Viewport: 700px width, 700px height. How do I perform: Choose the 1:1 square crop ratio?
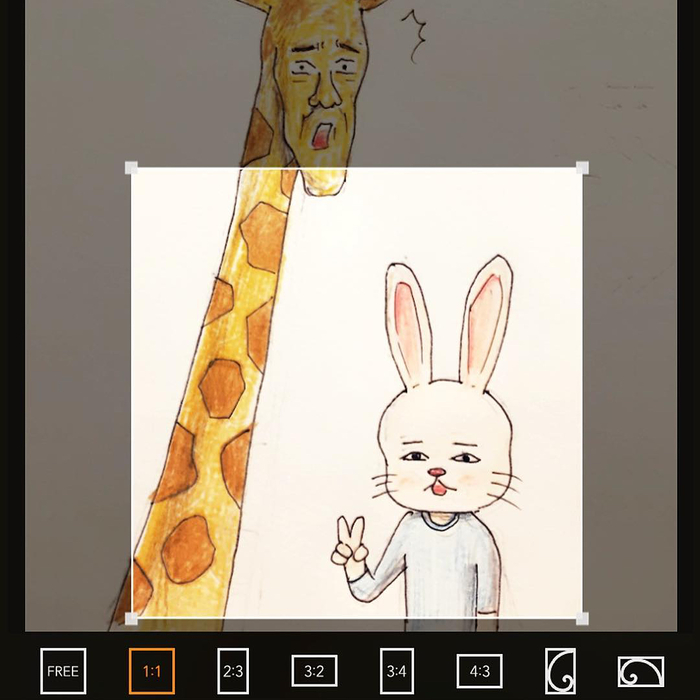click(151, 671)
